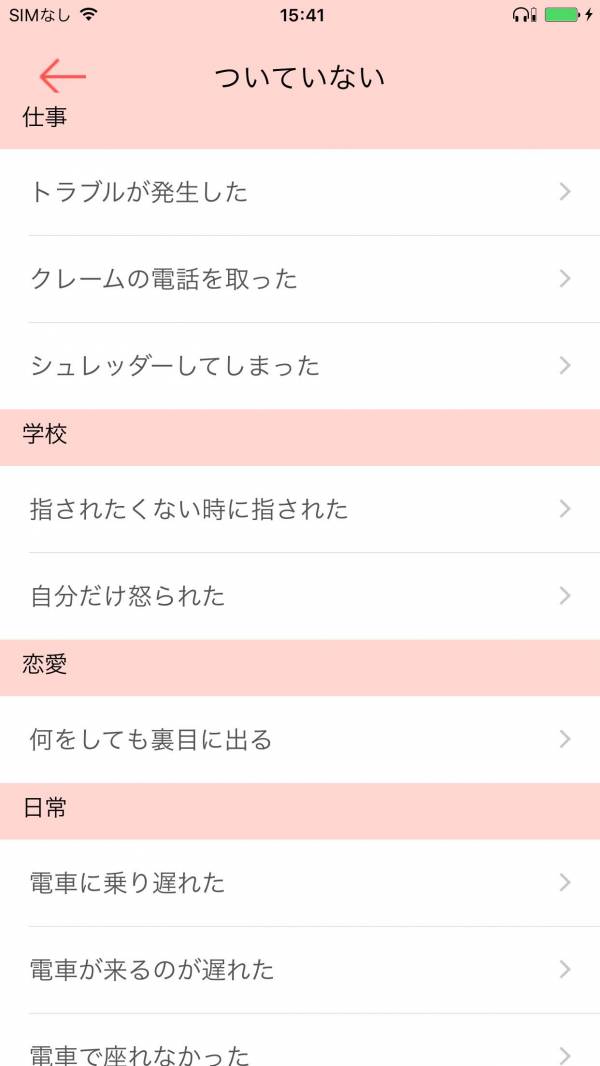Tap the 電車が来るのが遅れた row
Screen dimensions: 600x1066
point(300,970)
